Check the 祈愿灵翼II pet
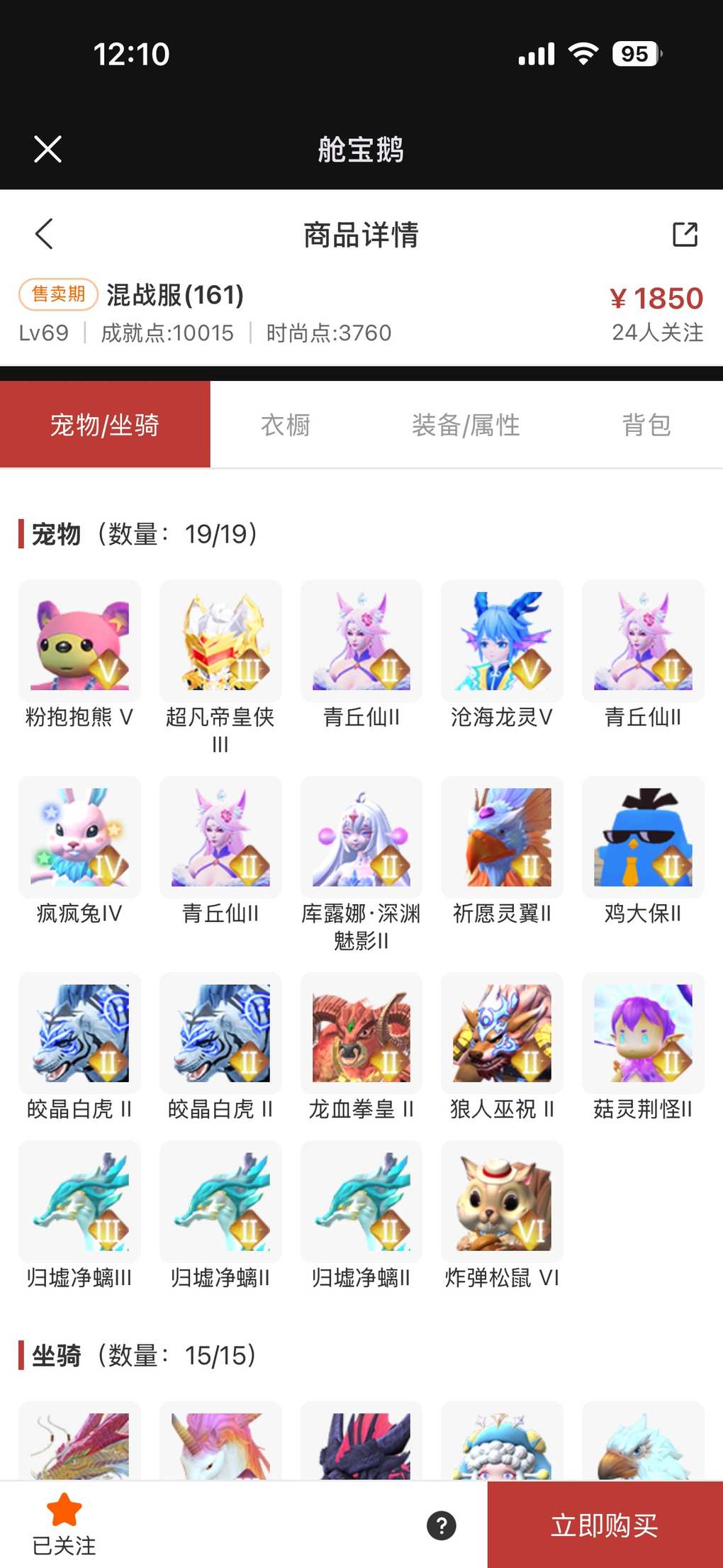This screenshot has width=723, height=1568. (x=502, y=838)
